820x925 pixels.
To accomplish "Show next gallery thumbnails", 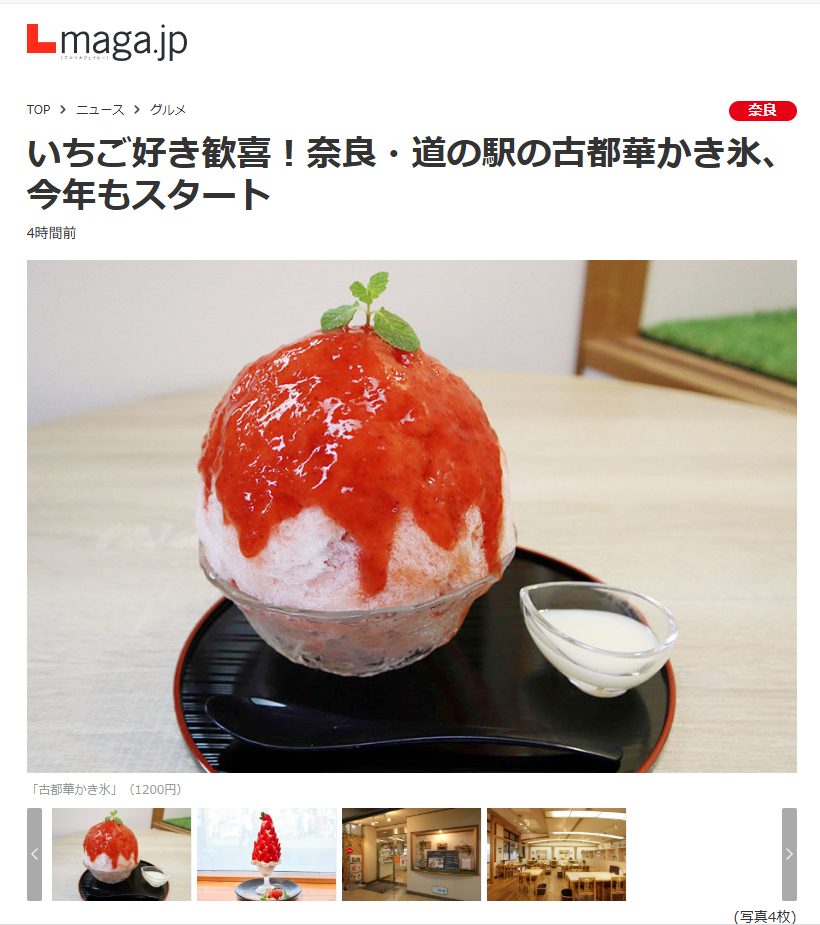I will click(x=789, y=854).
